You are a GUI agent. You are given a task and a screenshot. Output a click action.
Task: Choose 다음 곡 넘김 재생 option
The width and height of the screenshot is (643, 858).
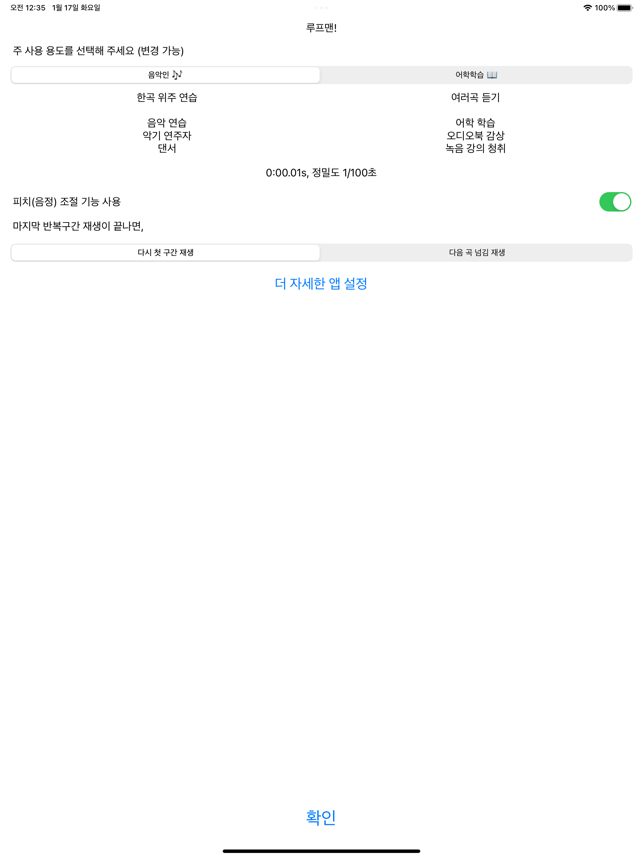click(x=476, y=253)
